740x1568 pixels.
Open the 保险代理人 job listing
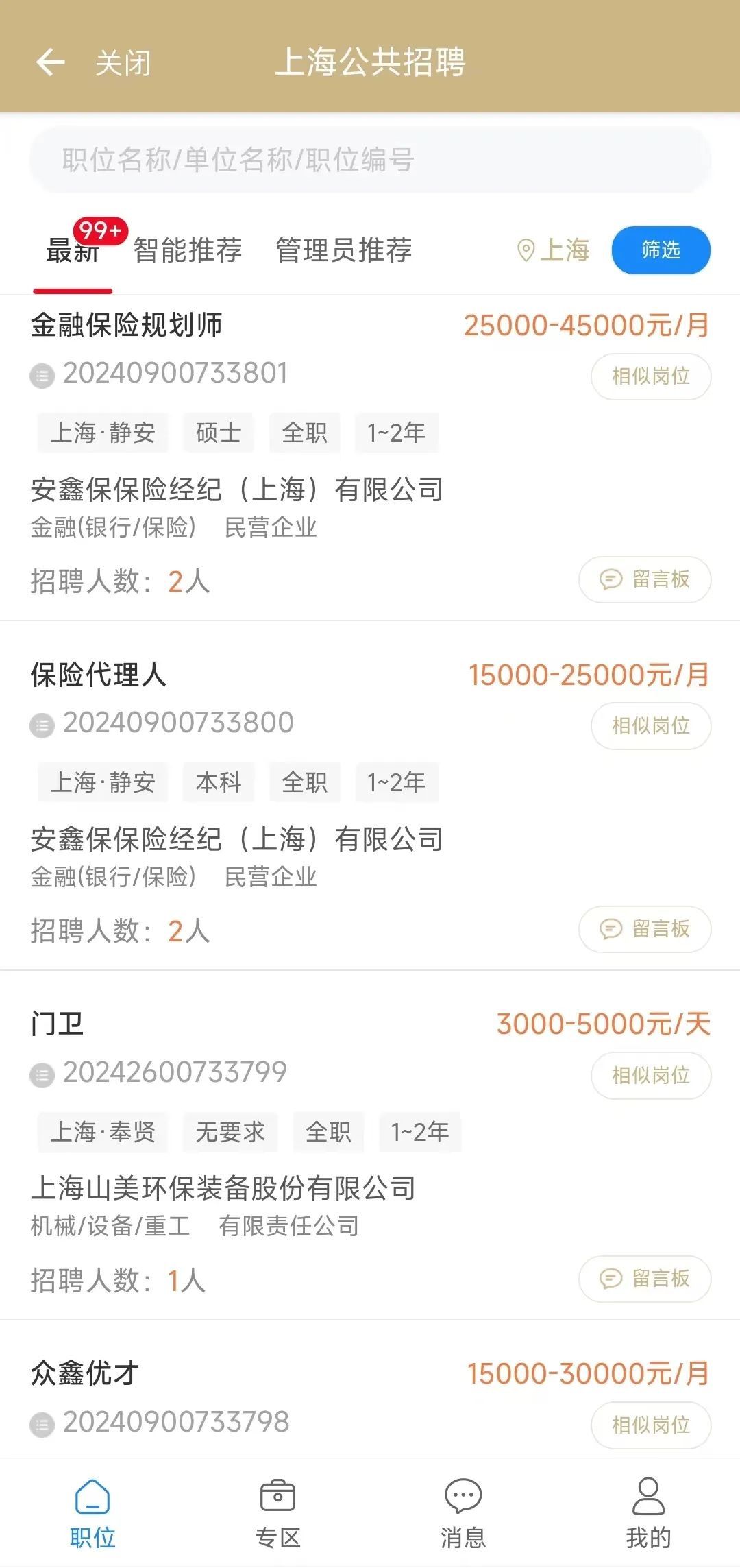tap(99, 675)
